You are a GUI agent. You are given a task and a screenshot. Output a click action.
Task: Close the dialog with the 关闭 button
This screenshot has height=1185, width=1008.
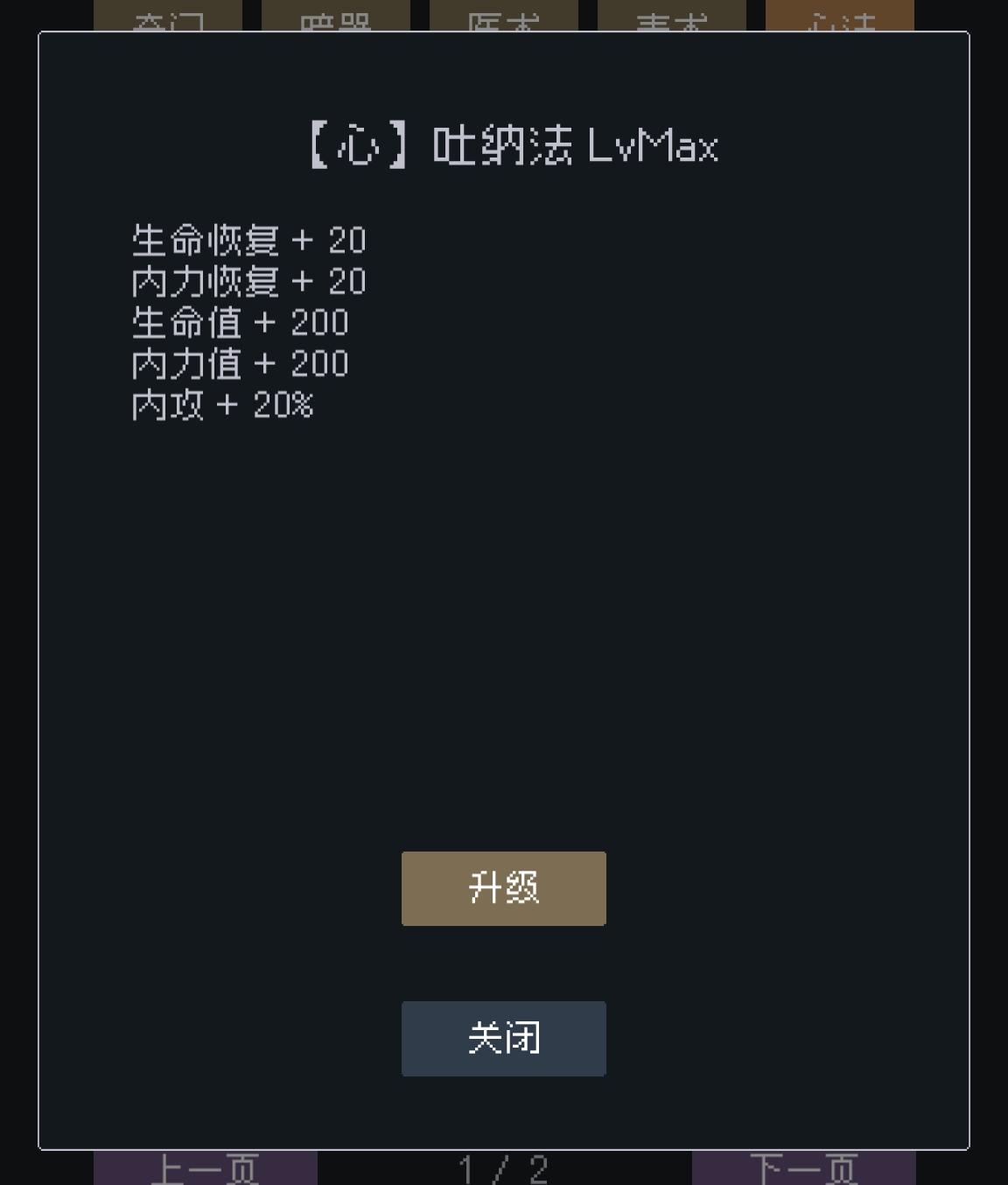coord(503,1038)
